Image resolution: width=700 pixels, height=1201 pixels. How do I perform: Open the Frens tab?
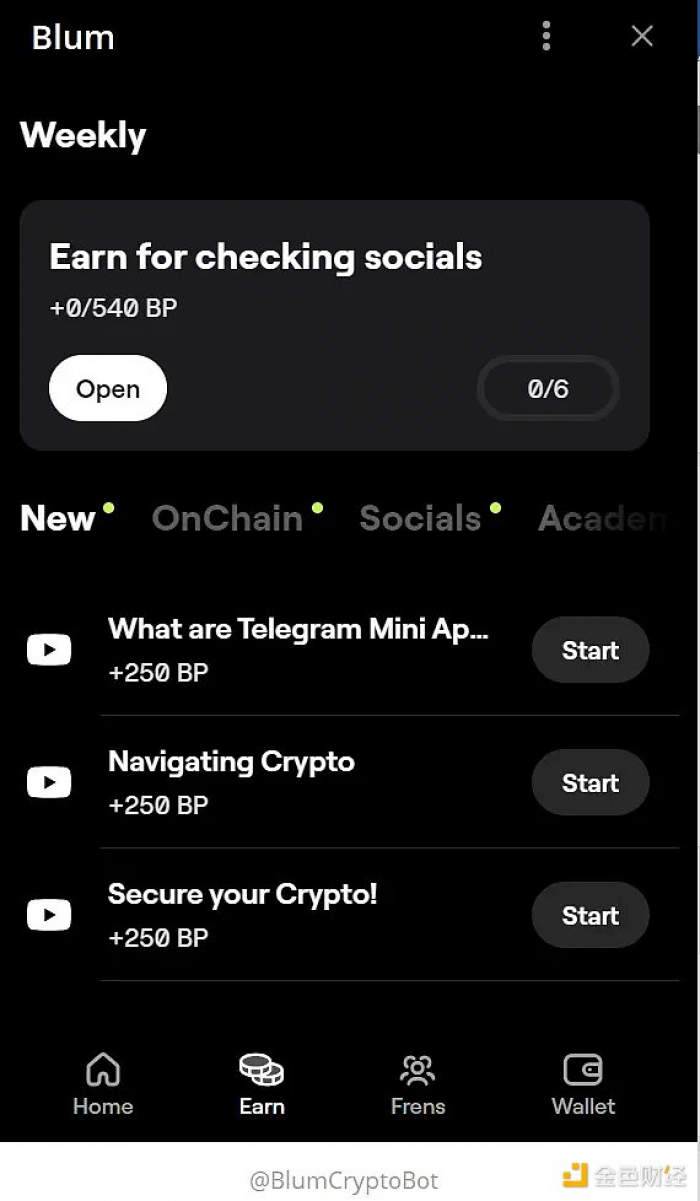(x=418, y=1084)
